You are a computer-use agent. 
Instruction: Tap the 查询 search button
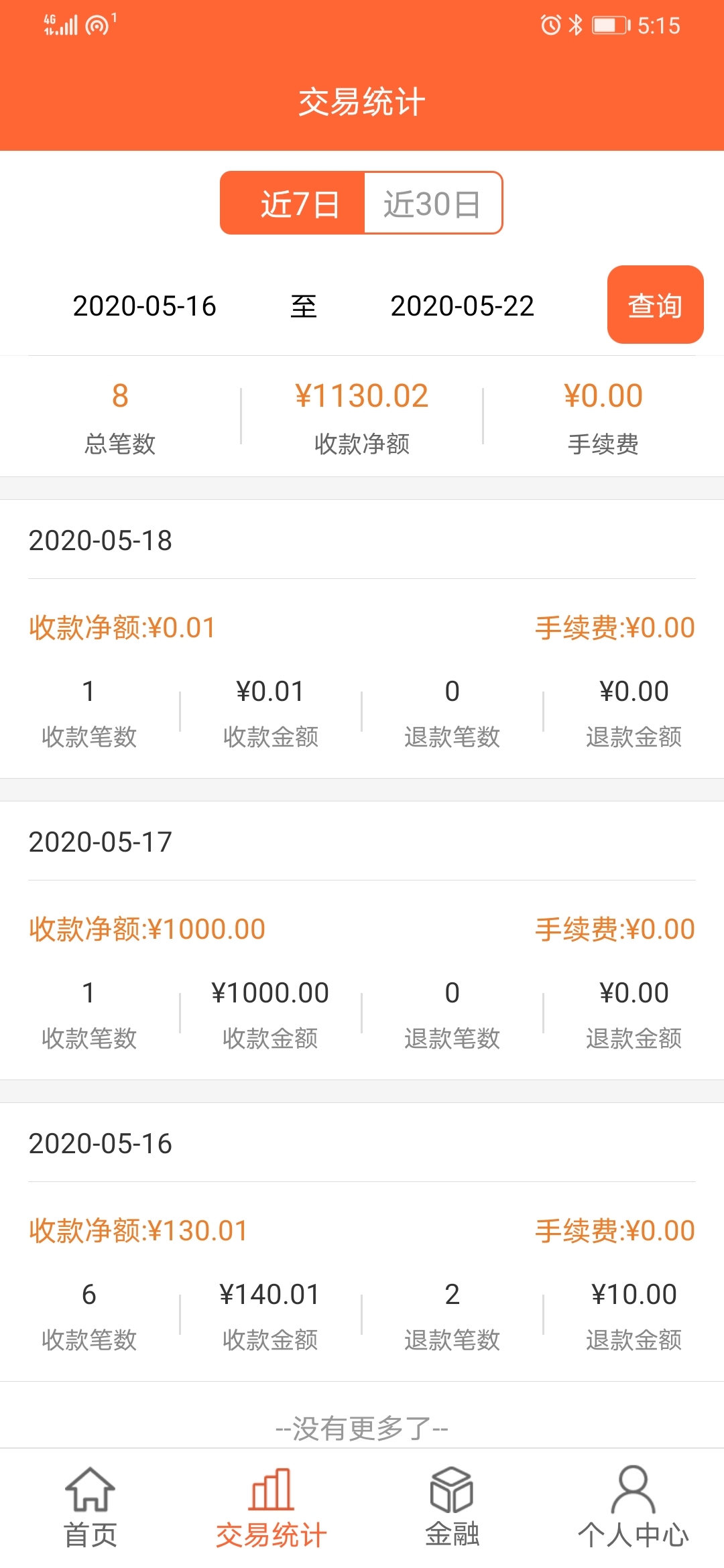[x=654, y=306]
